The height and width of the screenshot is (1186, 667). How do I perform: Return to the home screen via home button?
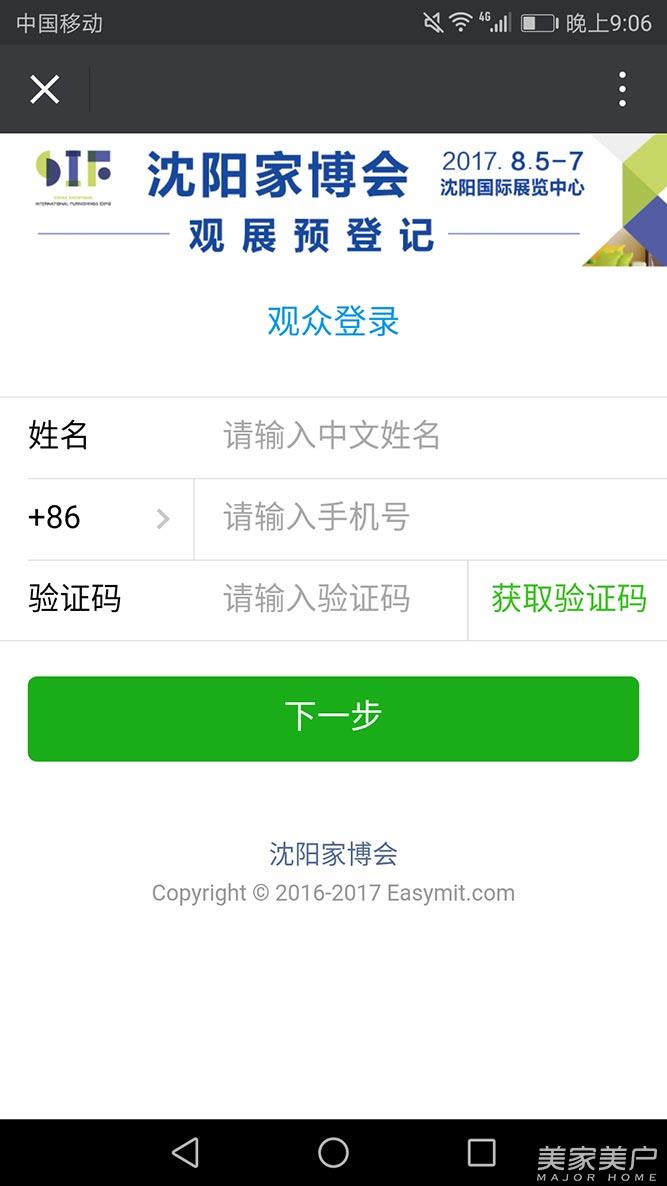[333, 1152]
